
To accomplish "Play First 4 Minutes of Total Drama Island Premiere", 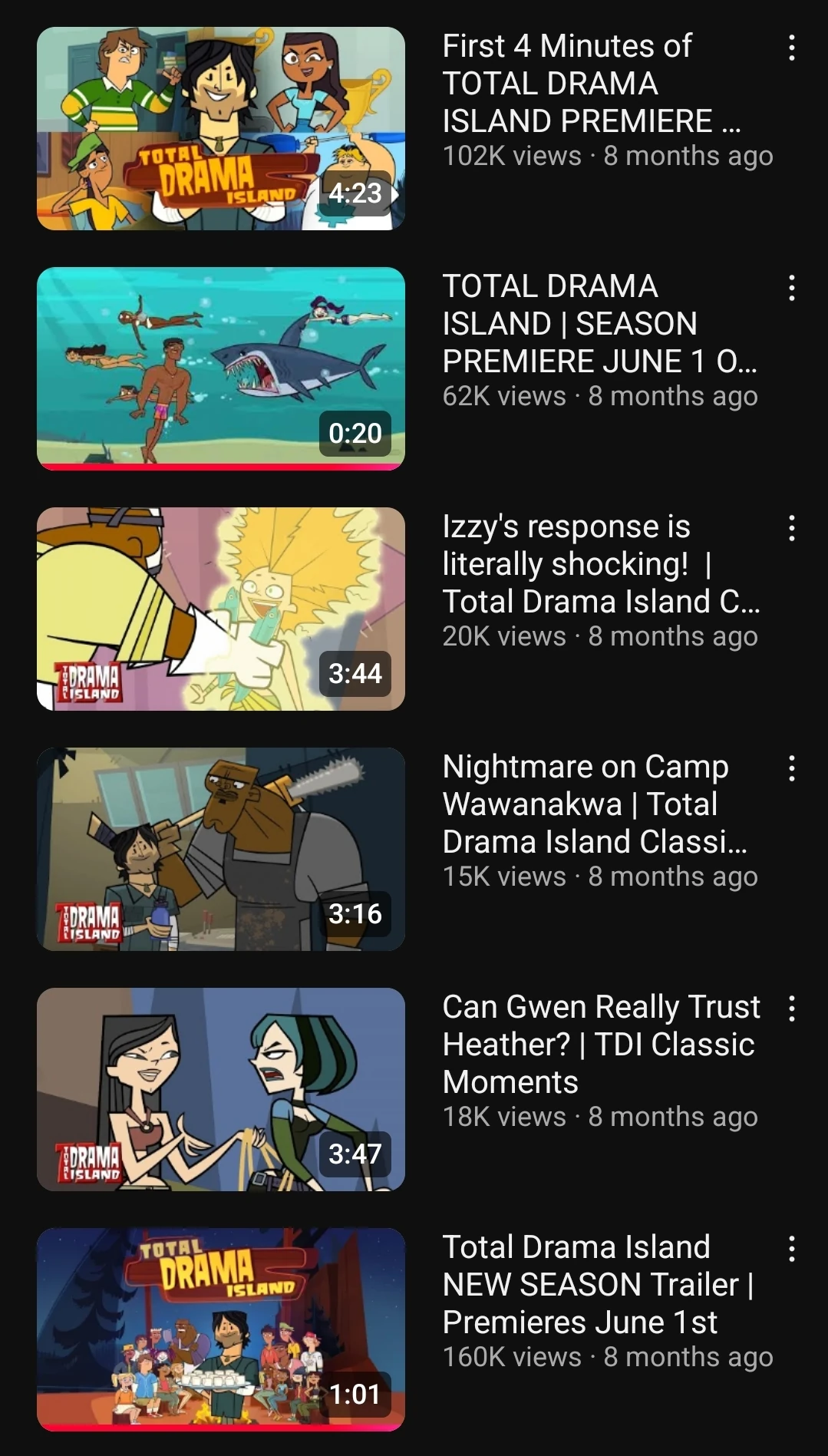I will (221, 129).
